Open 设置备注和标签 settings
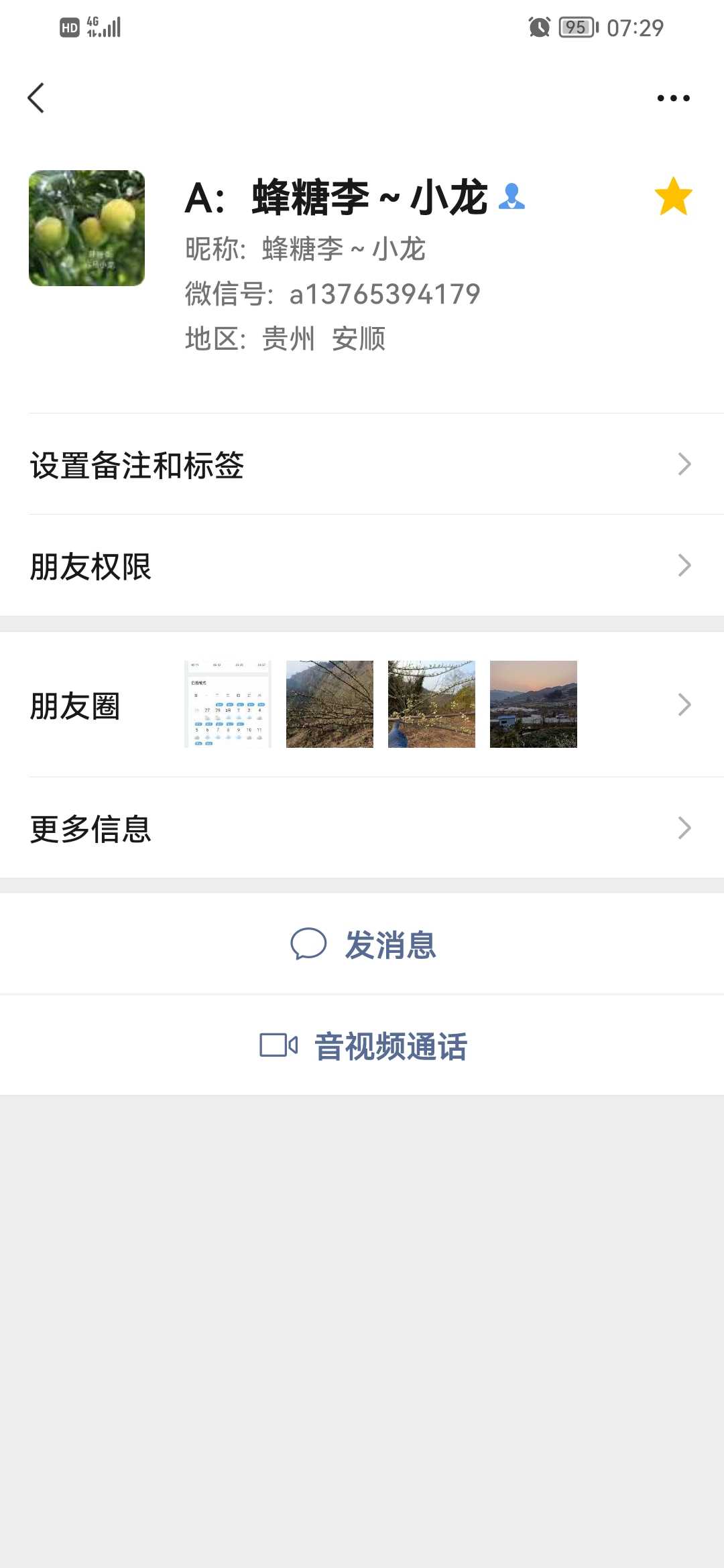724x1568 pixels. [x=362, y=464]
